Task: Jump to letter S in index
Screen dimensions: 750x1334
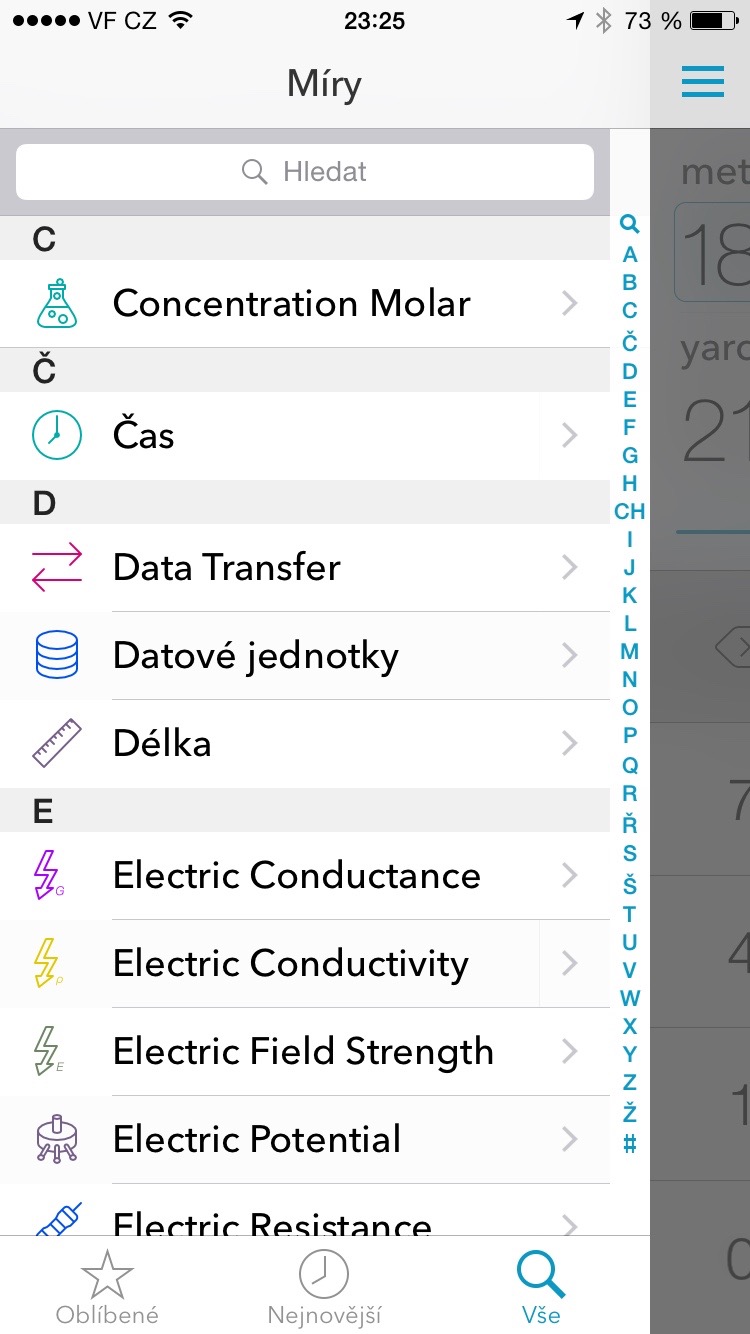Action: [x=629, y=853]
